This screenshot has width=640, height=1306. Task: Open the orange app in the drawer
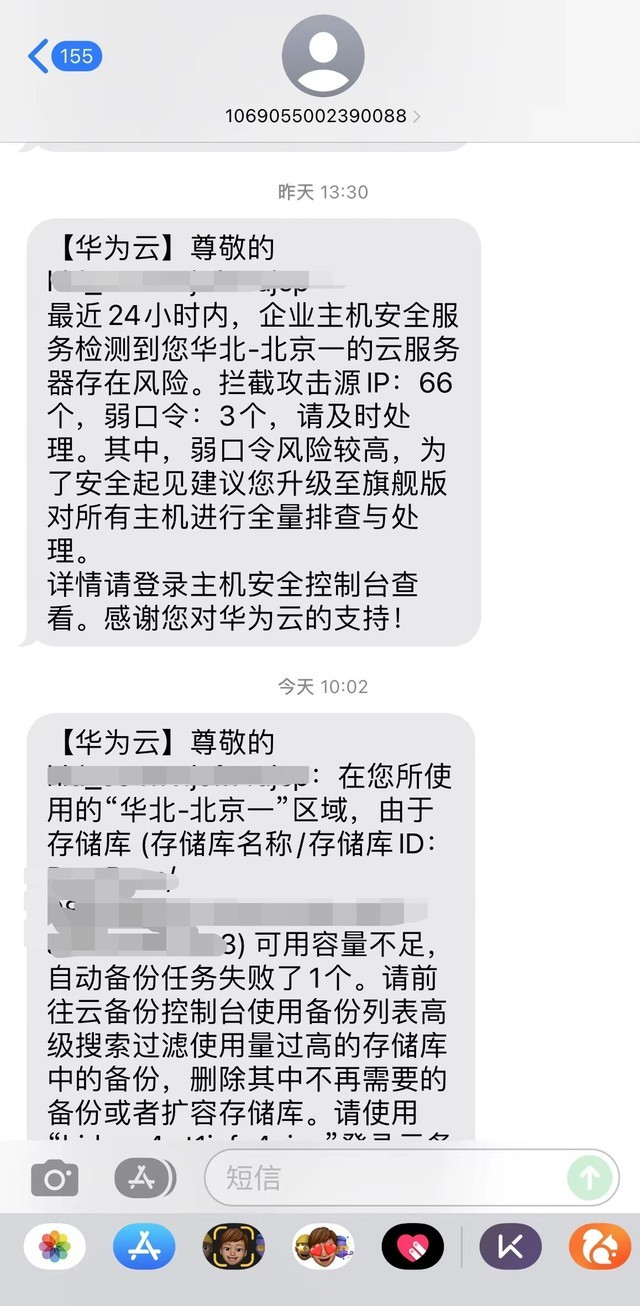pyautogui.click(x=599, y=1247)
